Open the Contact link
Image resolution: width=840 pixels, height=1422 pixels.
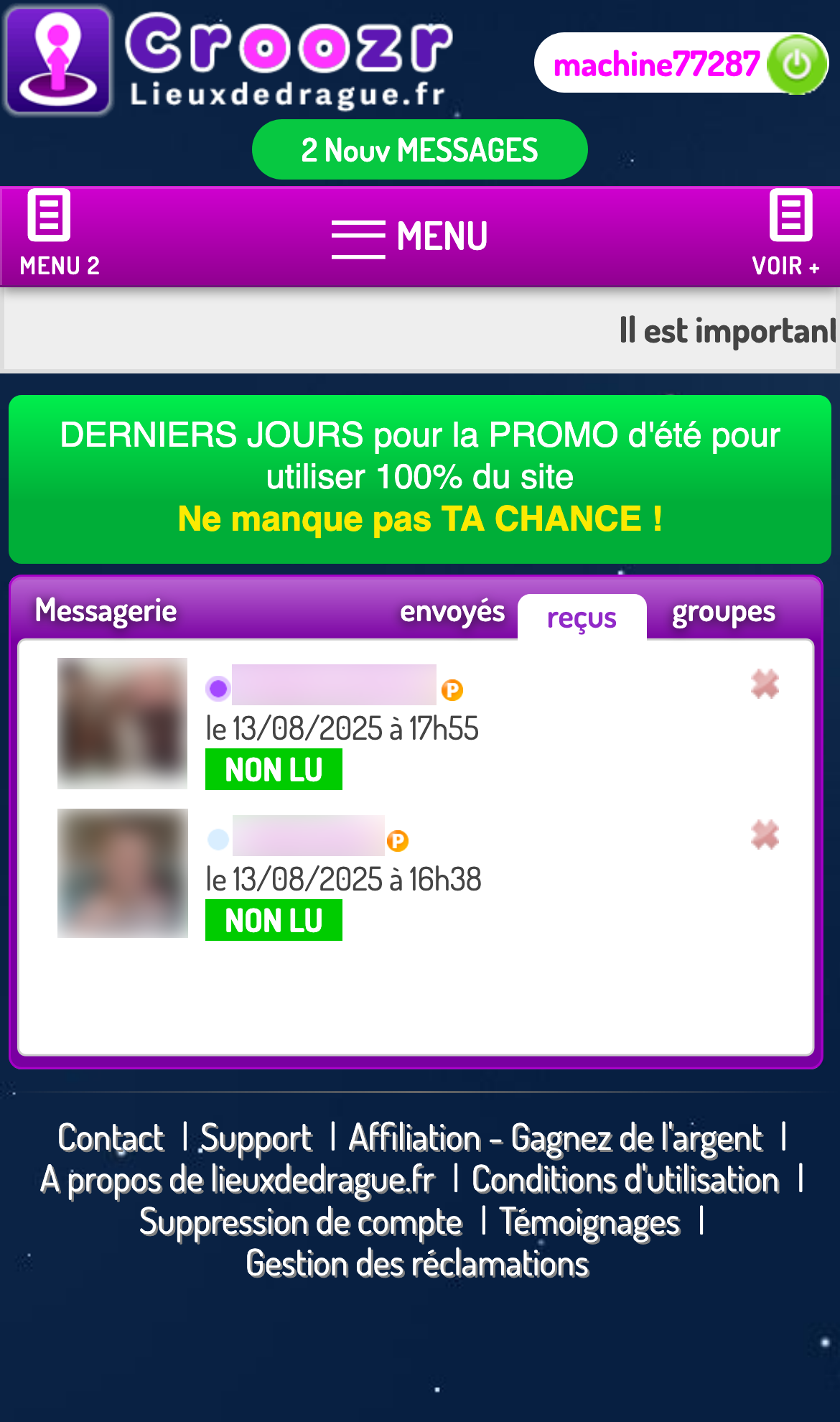(111, 1138)
